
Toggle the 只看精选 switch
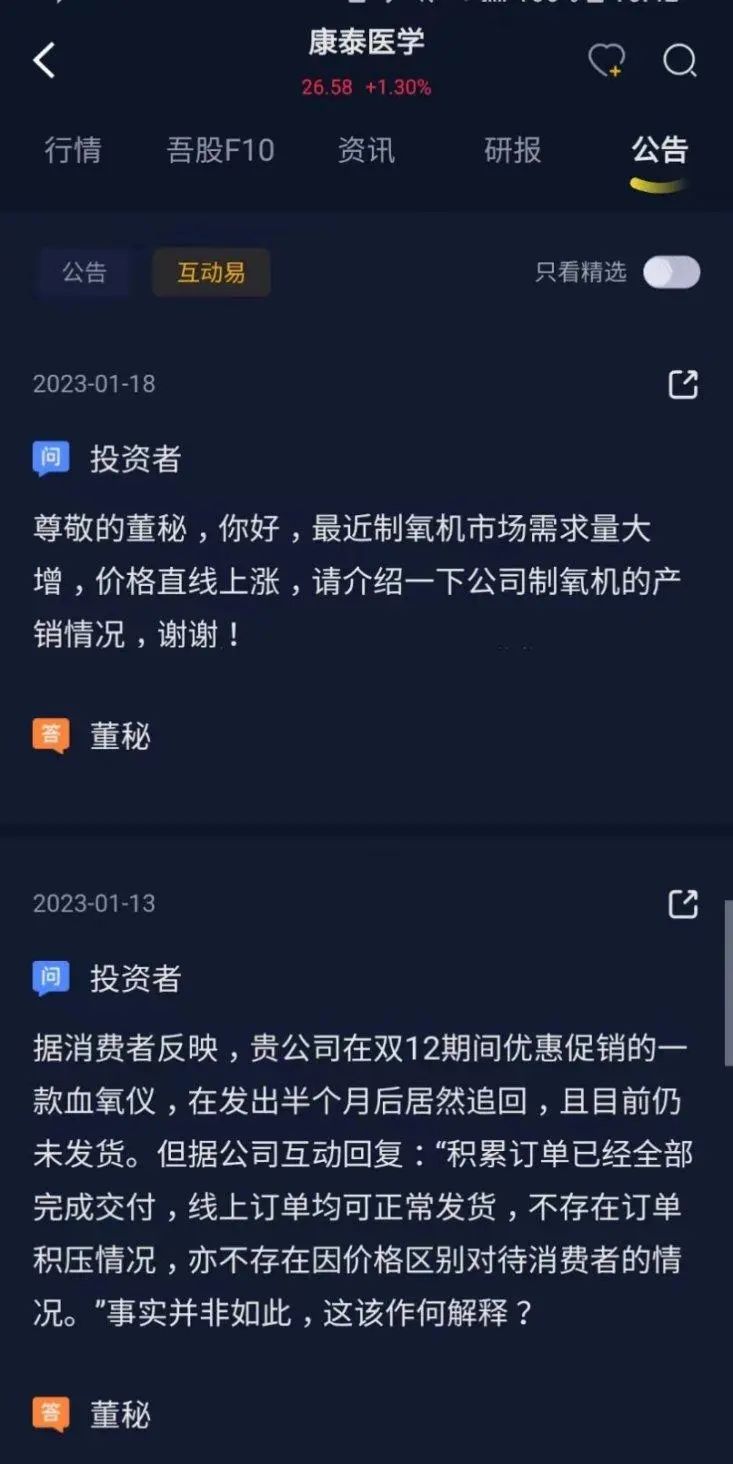(671, 272)
